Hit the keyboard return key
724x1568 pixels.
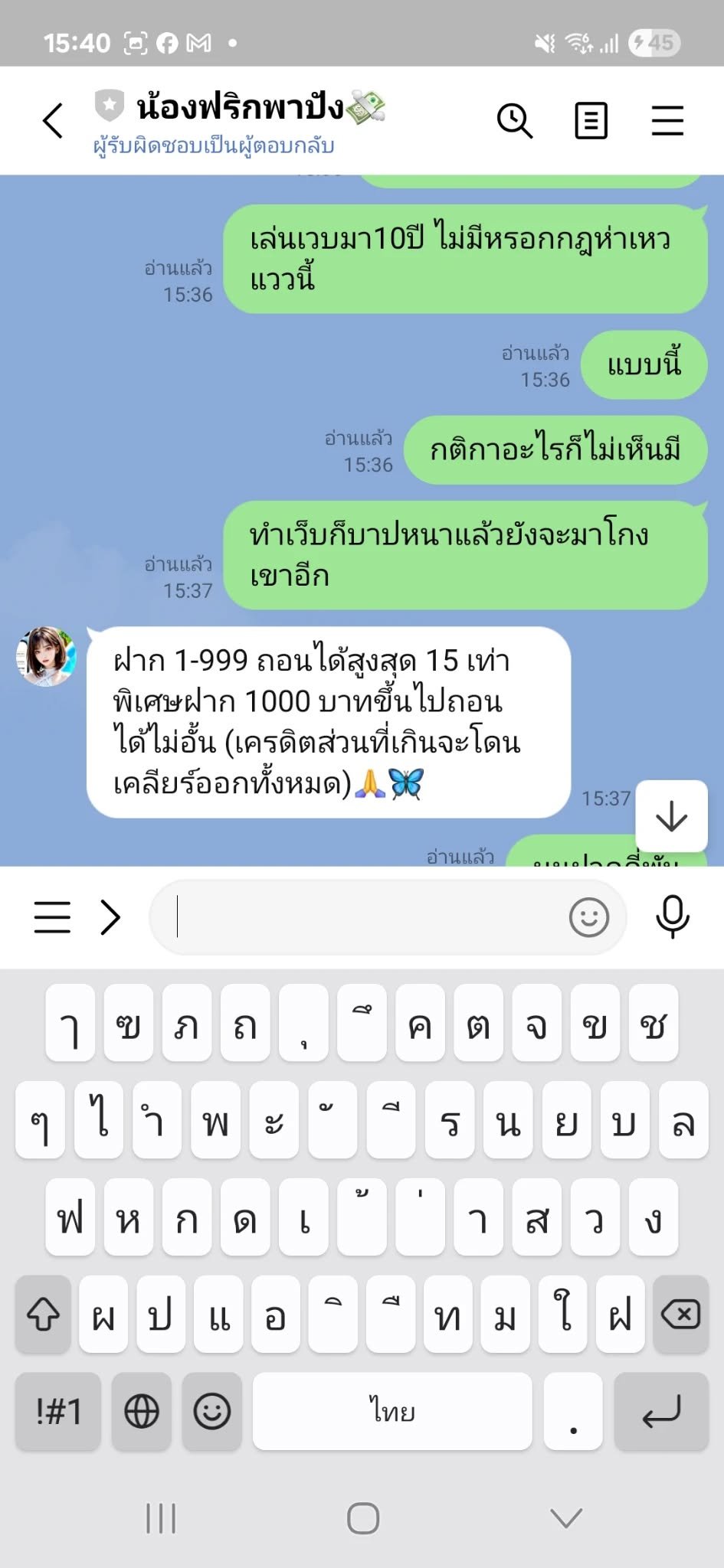click(x=661, y=1411)
